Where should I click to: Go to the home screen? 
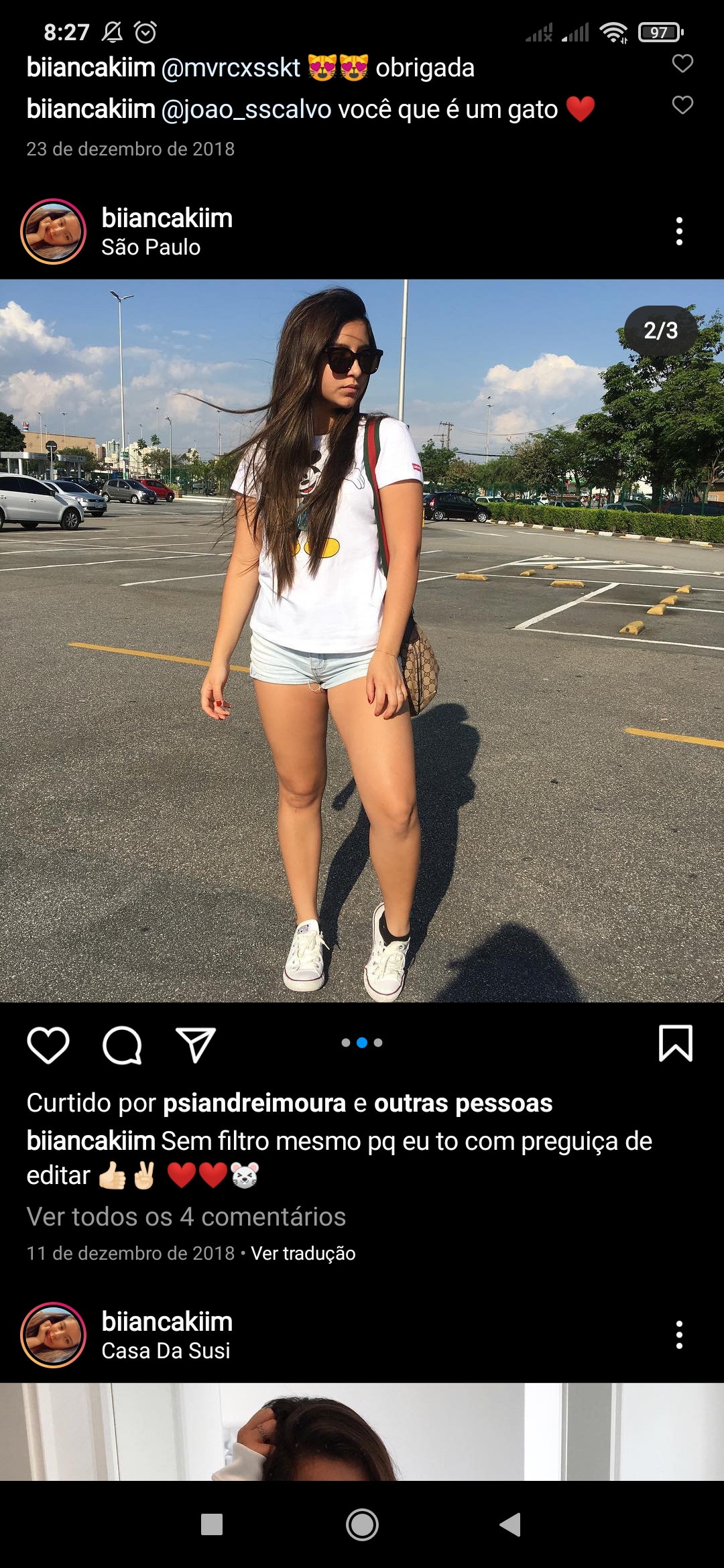tap(362, 1524)
